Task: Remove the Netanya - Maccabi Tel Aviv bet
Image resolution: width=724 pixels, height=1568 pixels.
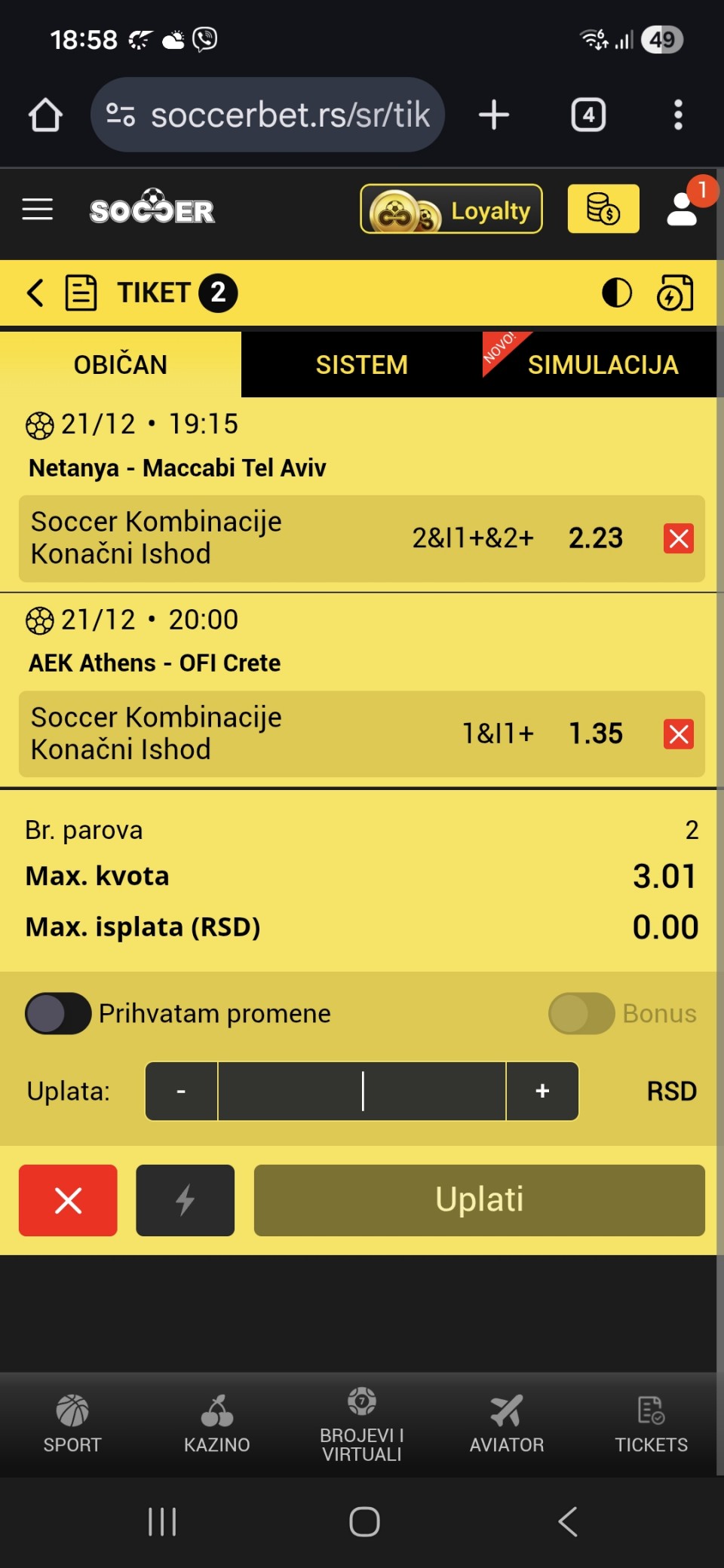Action: (x=678, y=538)
